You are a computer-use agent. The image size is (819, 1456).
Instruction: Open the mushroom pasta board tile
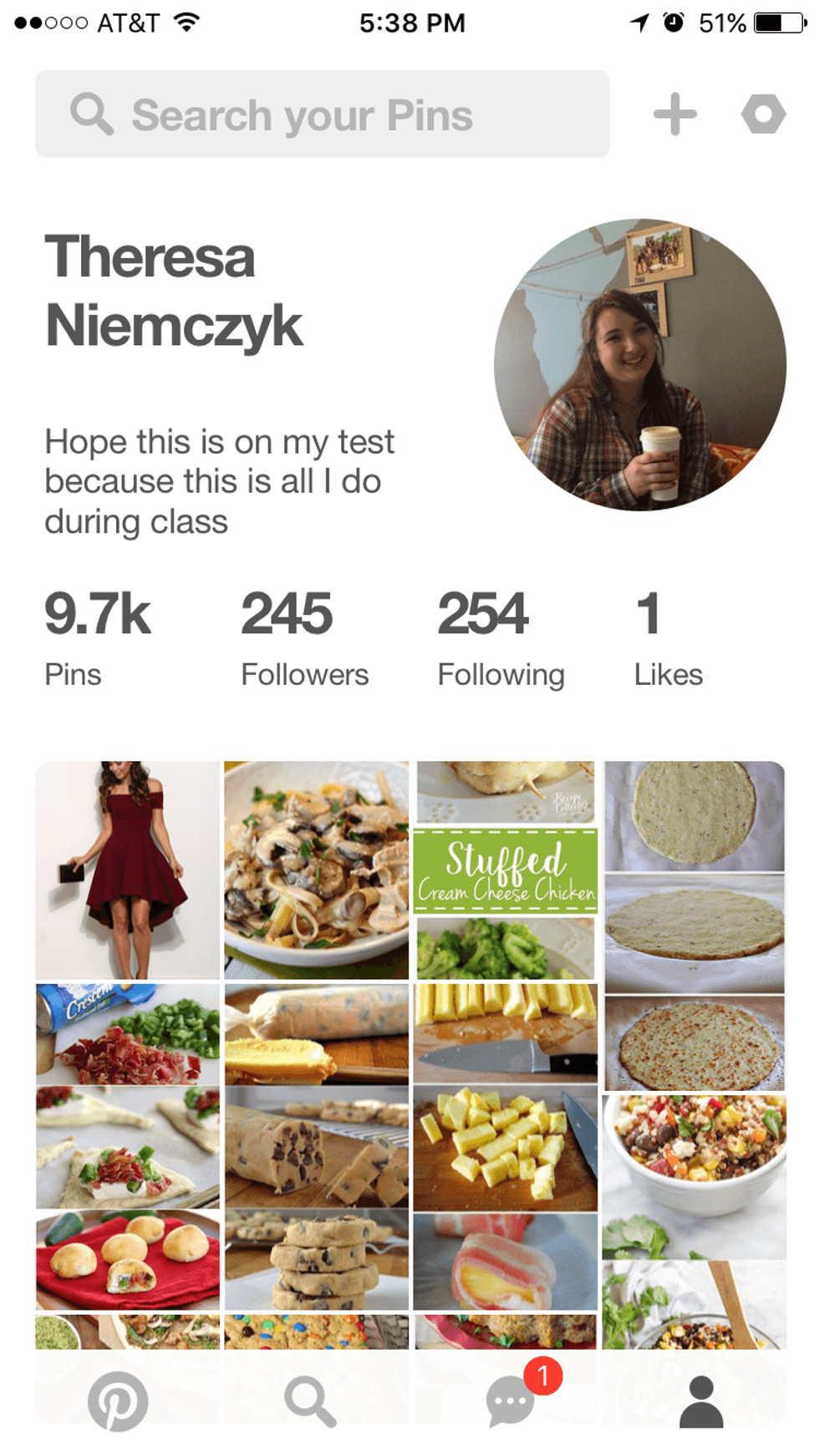tap(317, 869)
